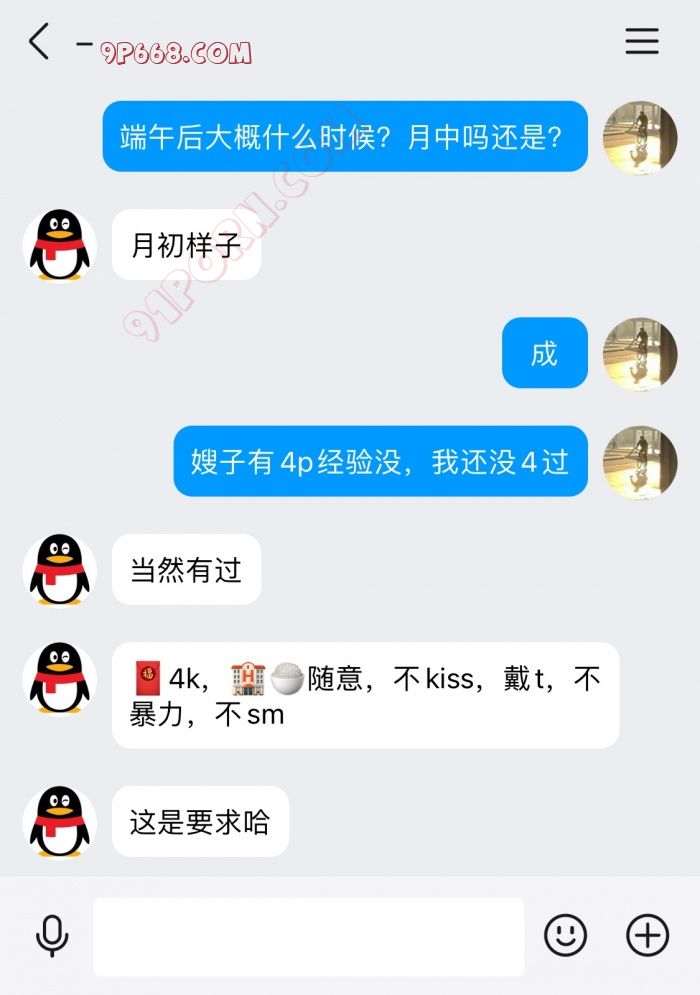Image resolution: width=700 pixels, height=995 pixels.
Task: Open the emoji picker
Action: click(565, 935)
